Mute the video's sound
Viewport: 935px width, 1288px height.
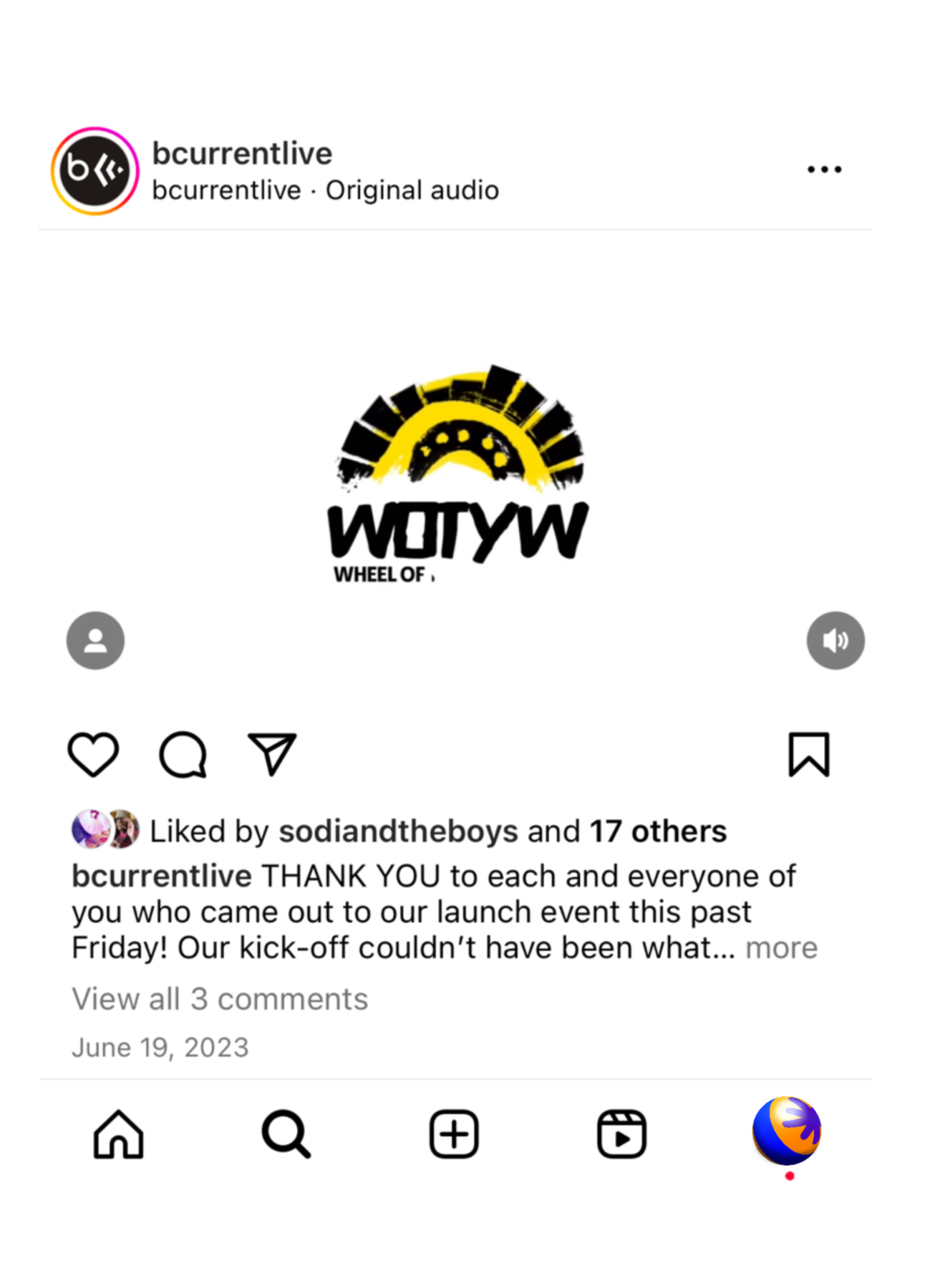pos(835,640)
